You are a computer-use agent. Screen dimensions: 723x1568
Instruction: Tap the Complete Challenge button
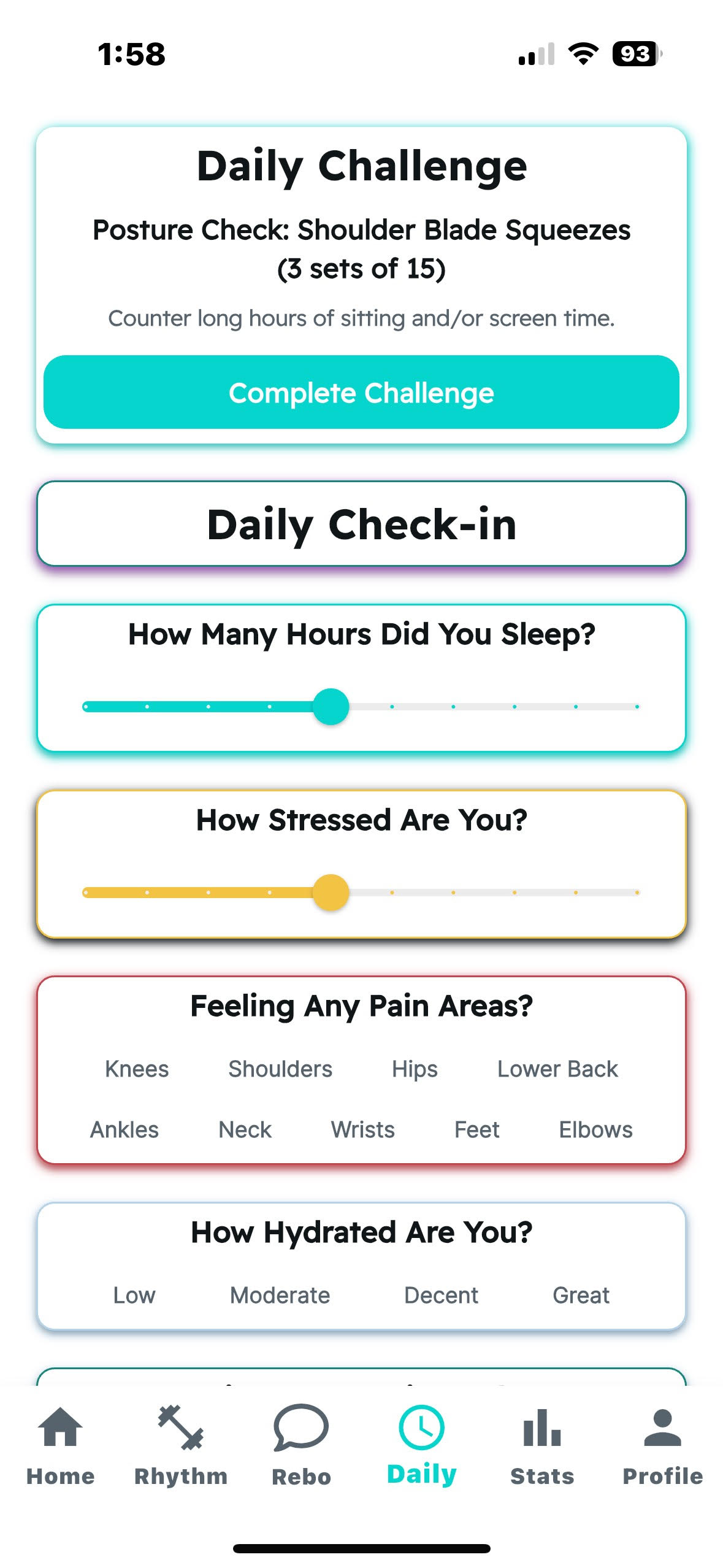coord(361,392)
